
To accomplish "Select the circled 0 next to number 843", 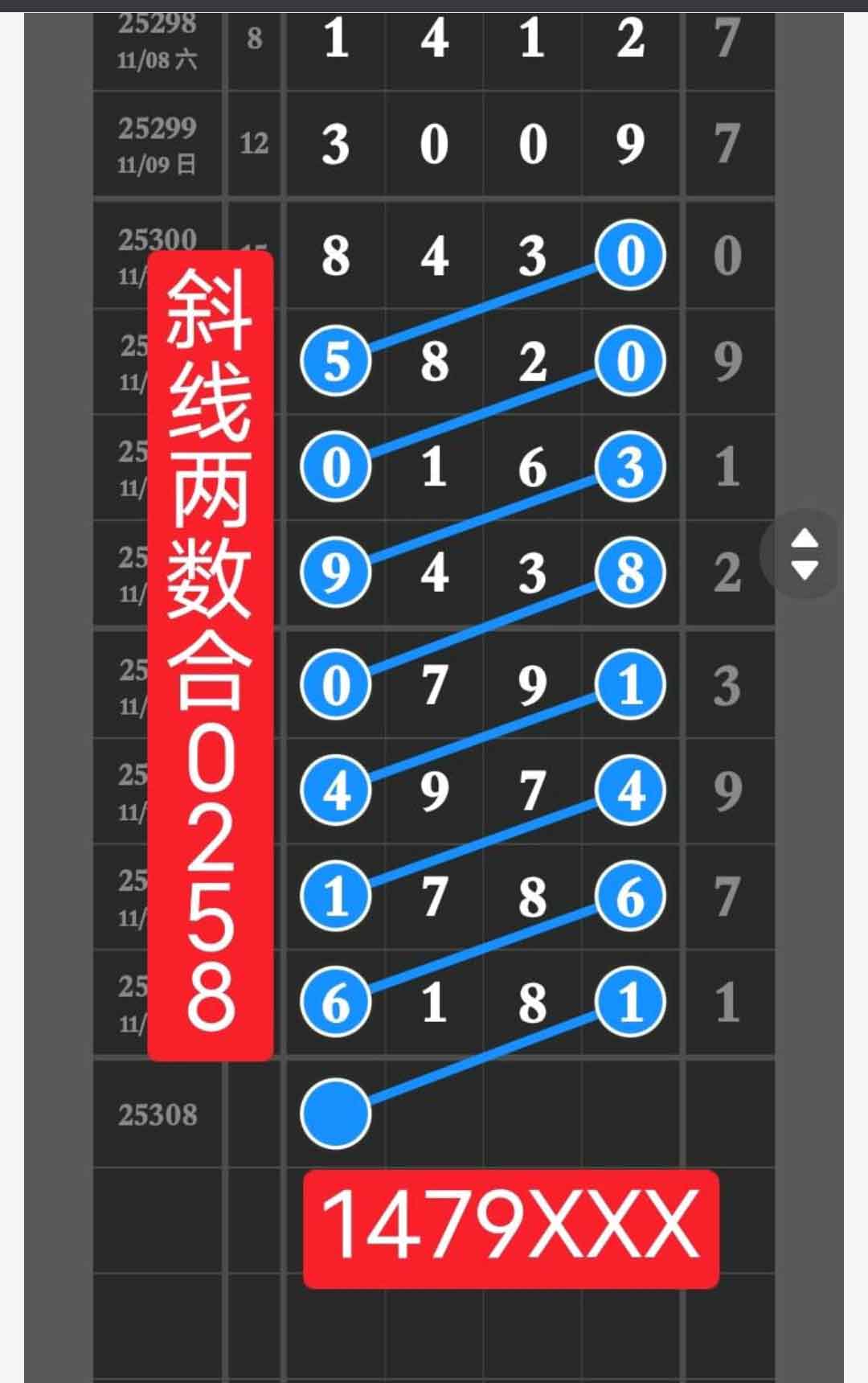I will [630, 253].
